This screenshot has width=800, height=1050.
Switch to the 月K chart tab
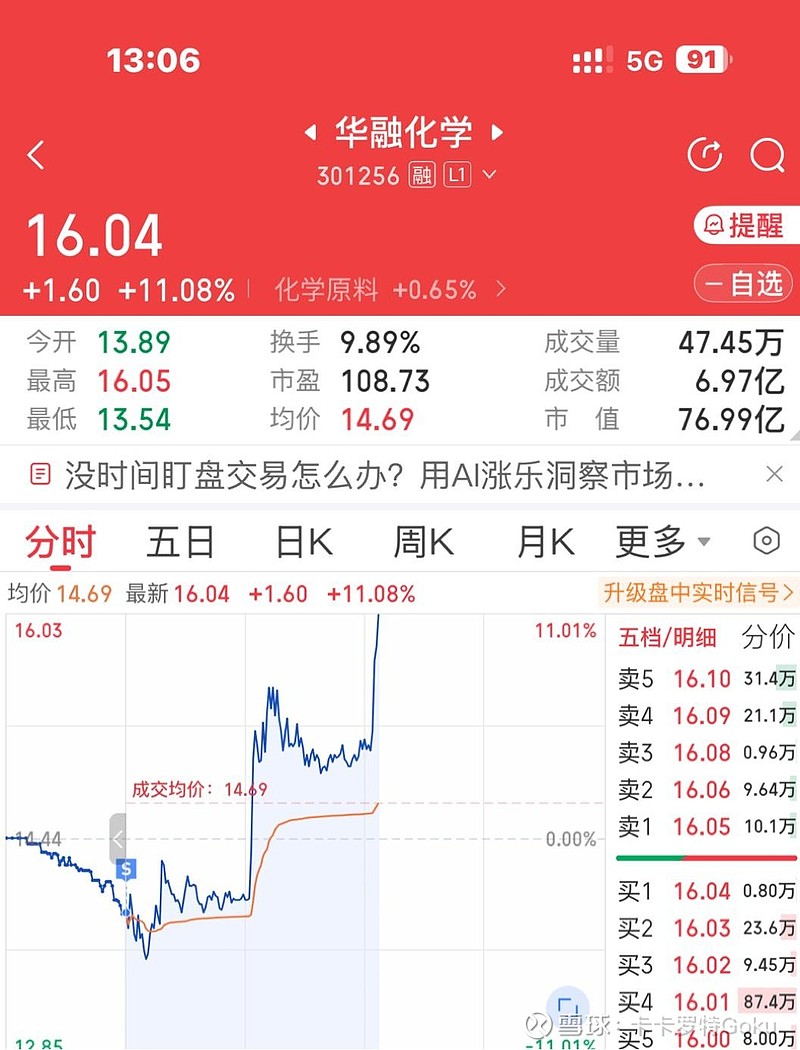point(545,543)
